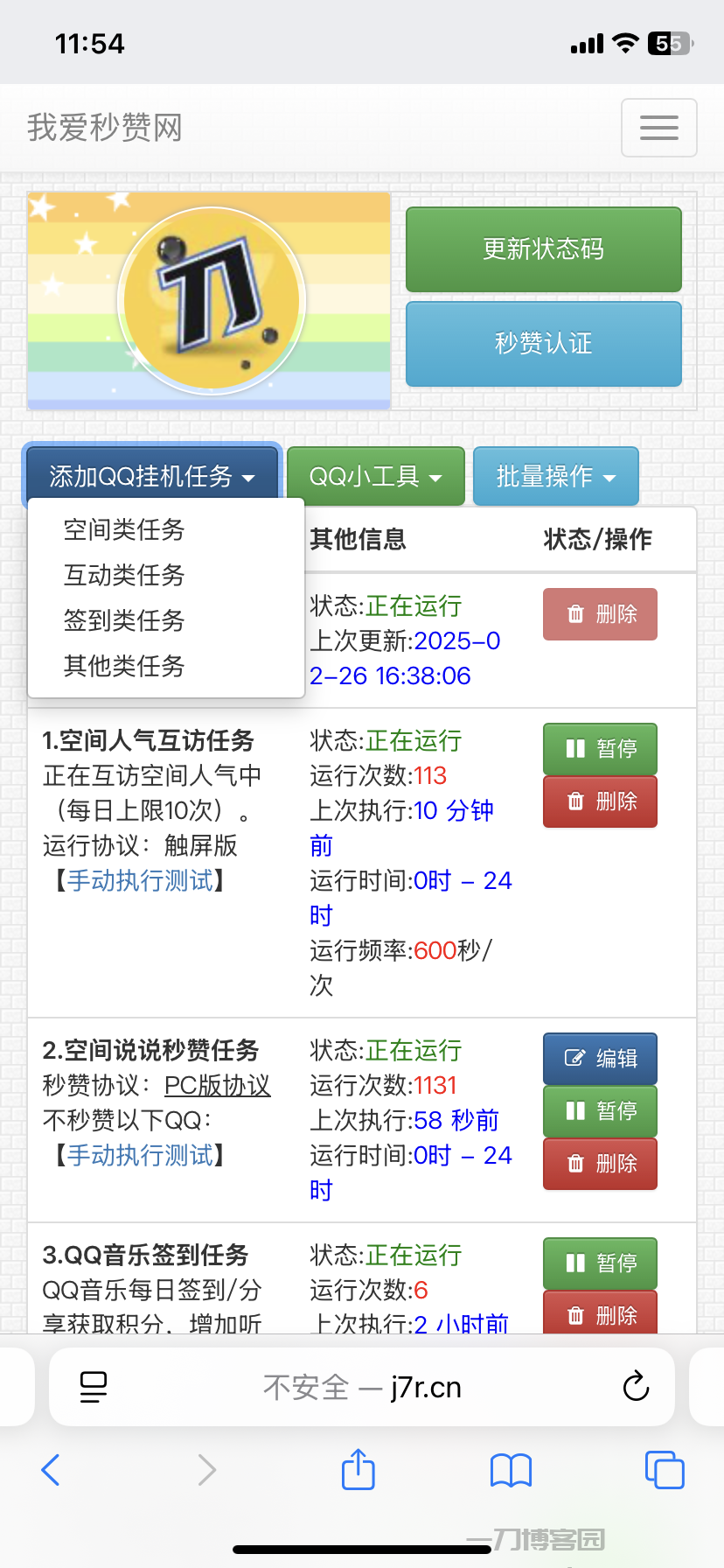The width and height of the screenshot is (724, 1568).
Task: Tap the 更新状态码 button
Action: coord(543,249)
